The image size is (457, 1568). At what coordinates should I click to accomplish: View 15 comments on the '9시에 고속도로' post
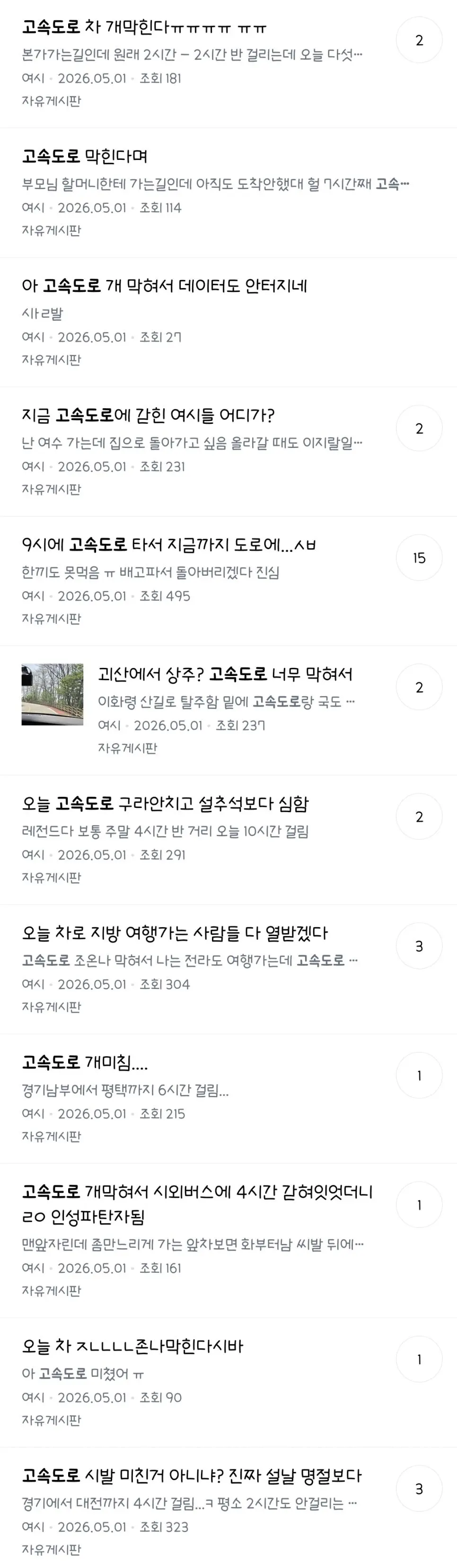coord(419,558)
